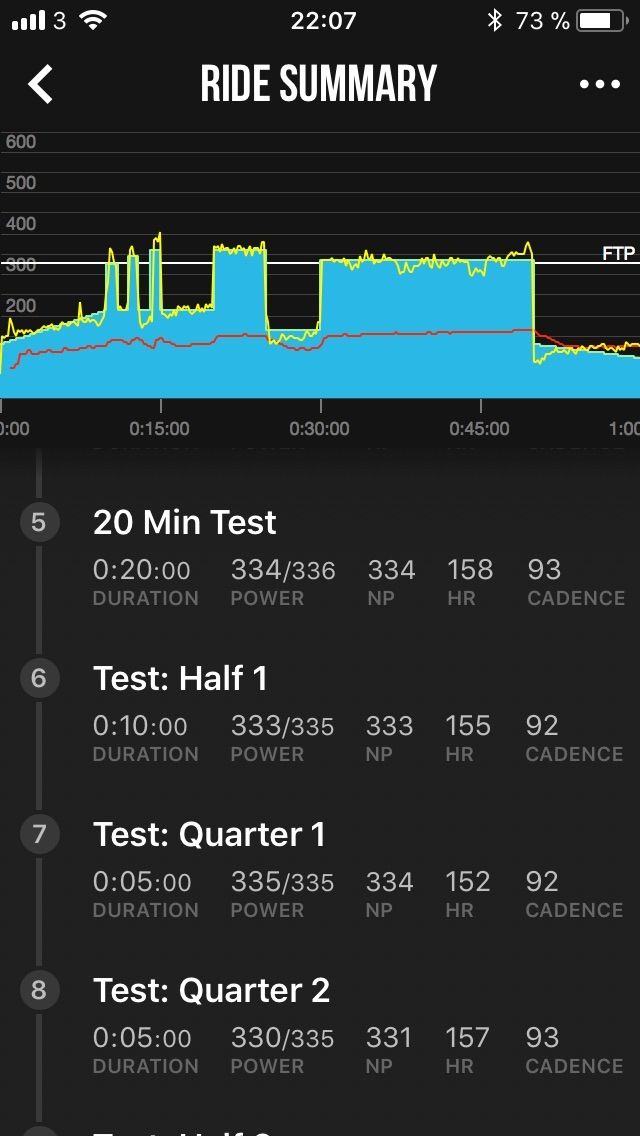Select the Test: Half 1 interval

click(x=320, y=713)
